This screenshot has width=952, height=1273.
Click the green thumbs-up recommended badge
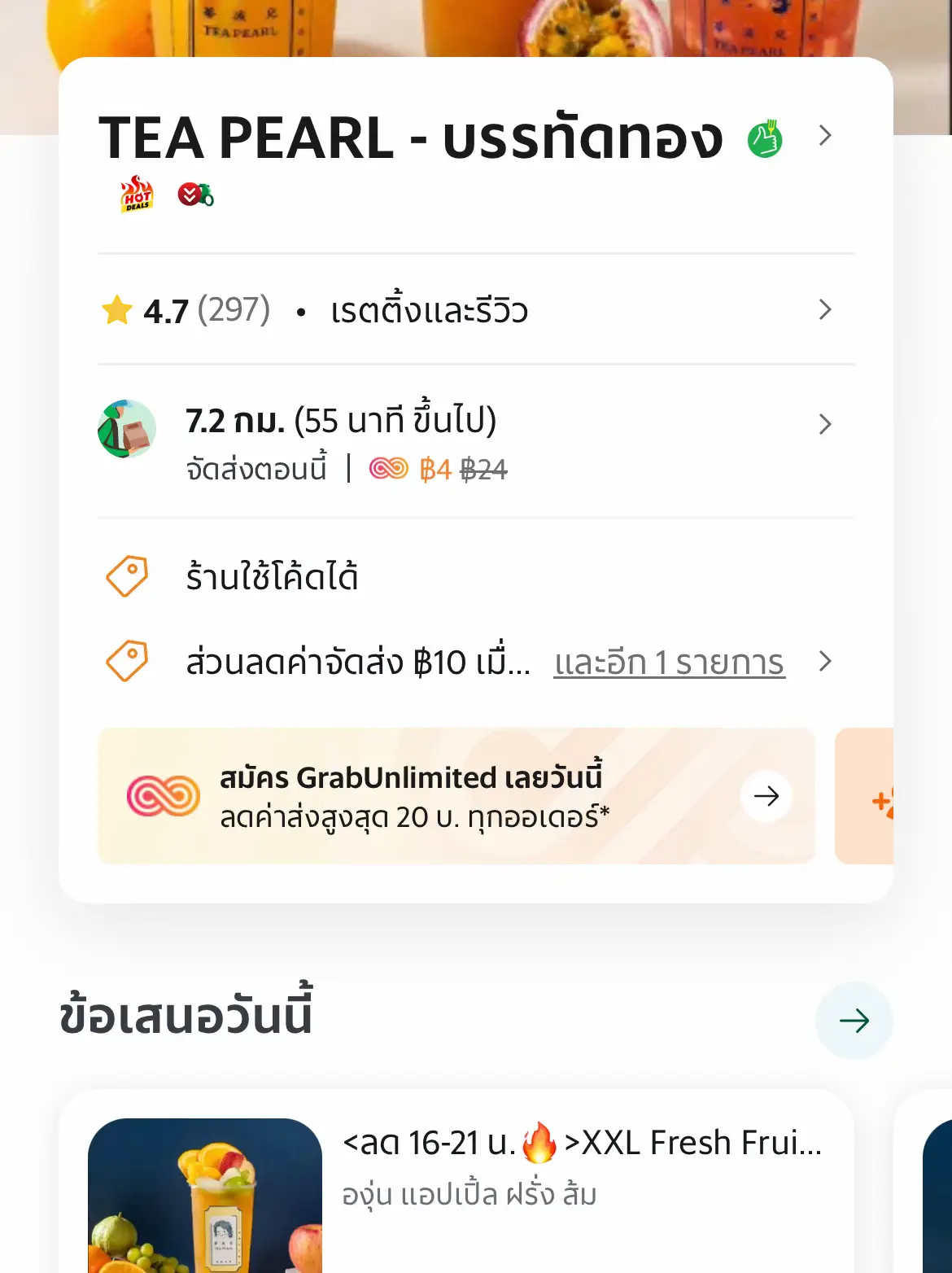click(x=766, y=138)
